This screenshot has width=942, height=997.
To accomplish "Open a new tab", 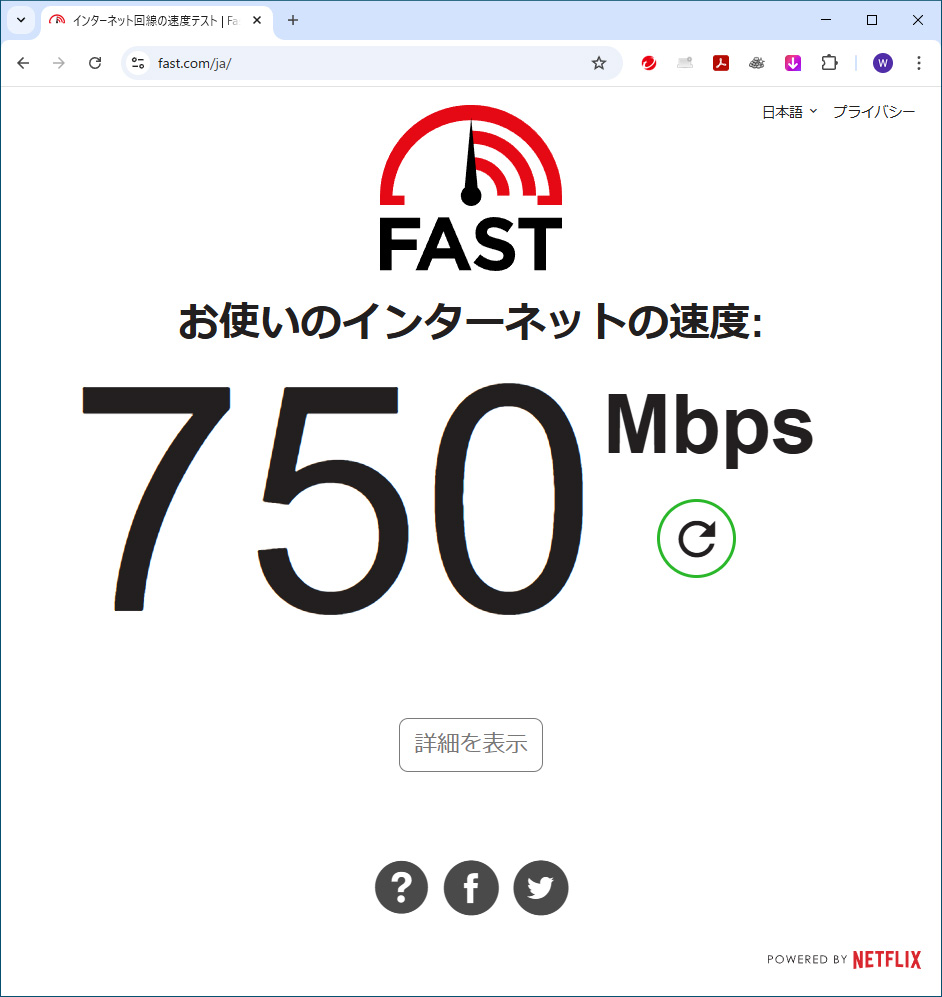I will click(x=293, y=20).
